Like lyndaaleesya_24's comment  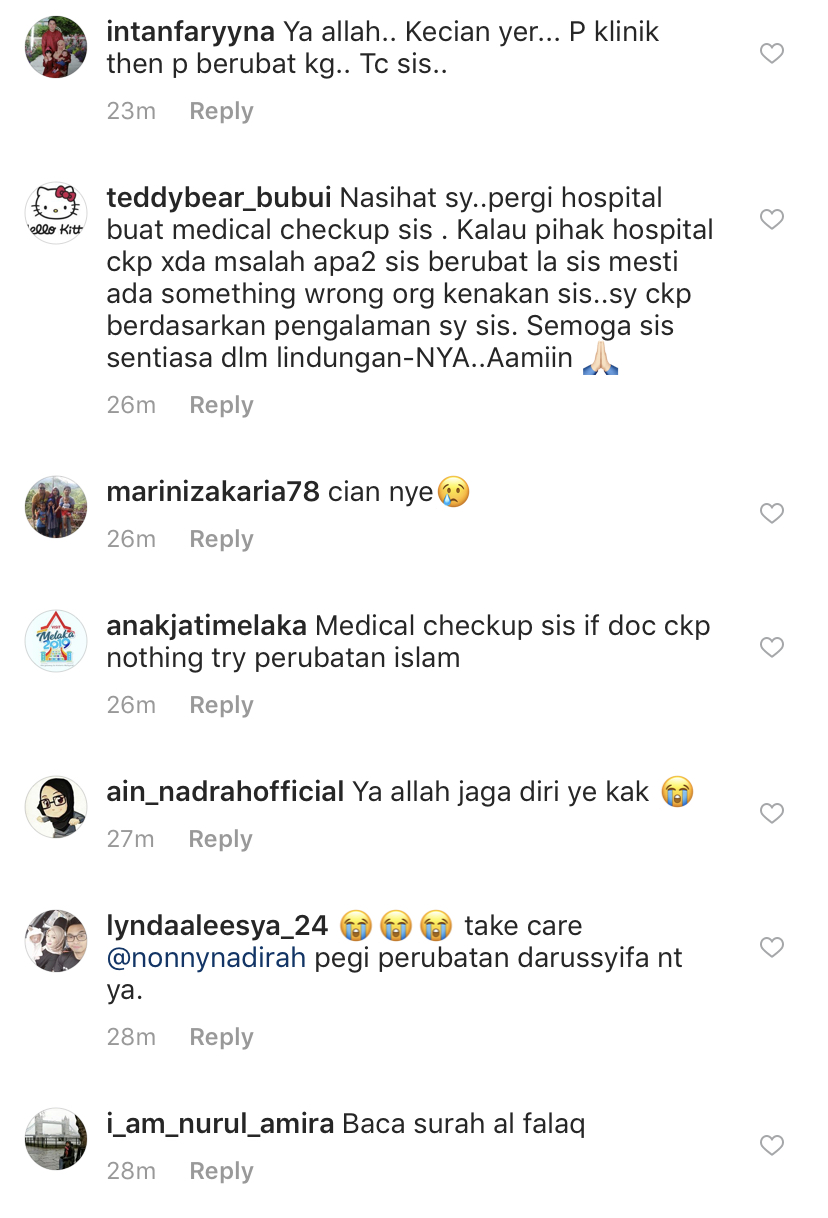(771, 945)
